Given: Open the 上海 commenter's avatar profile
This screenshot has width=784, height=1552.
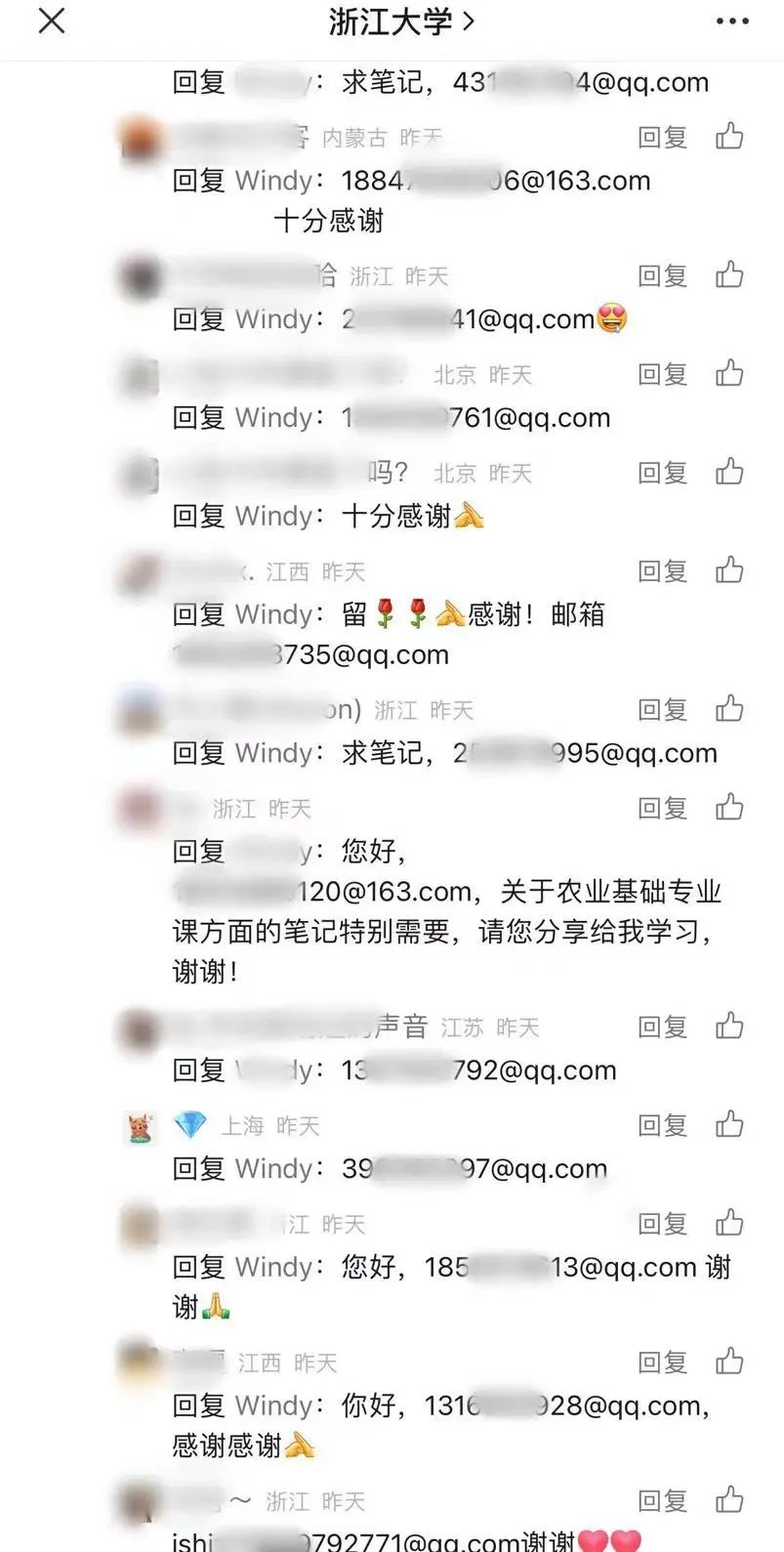Looking at the screenshot, I should coord(142,1128).
